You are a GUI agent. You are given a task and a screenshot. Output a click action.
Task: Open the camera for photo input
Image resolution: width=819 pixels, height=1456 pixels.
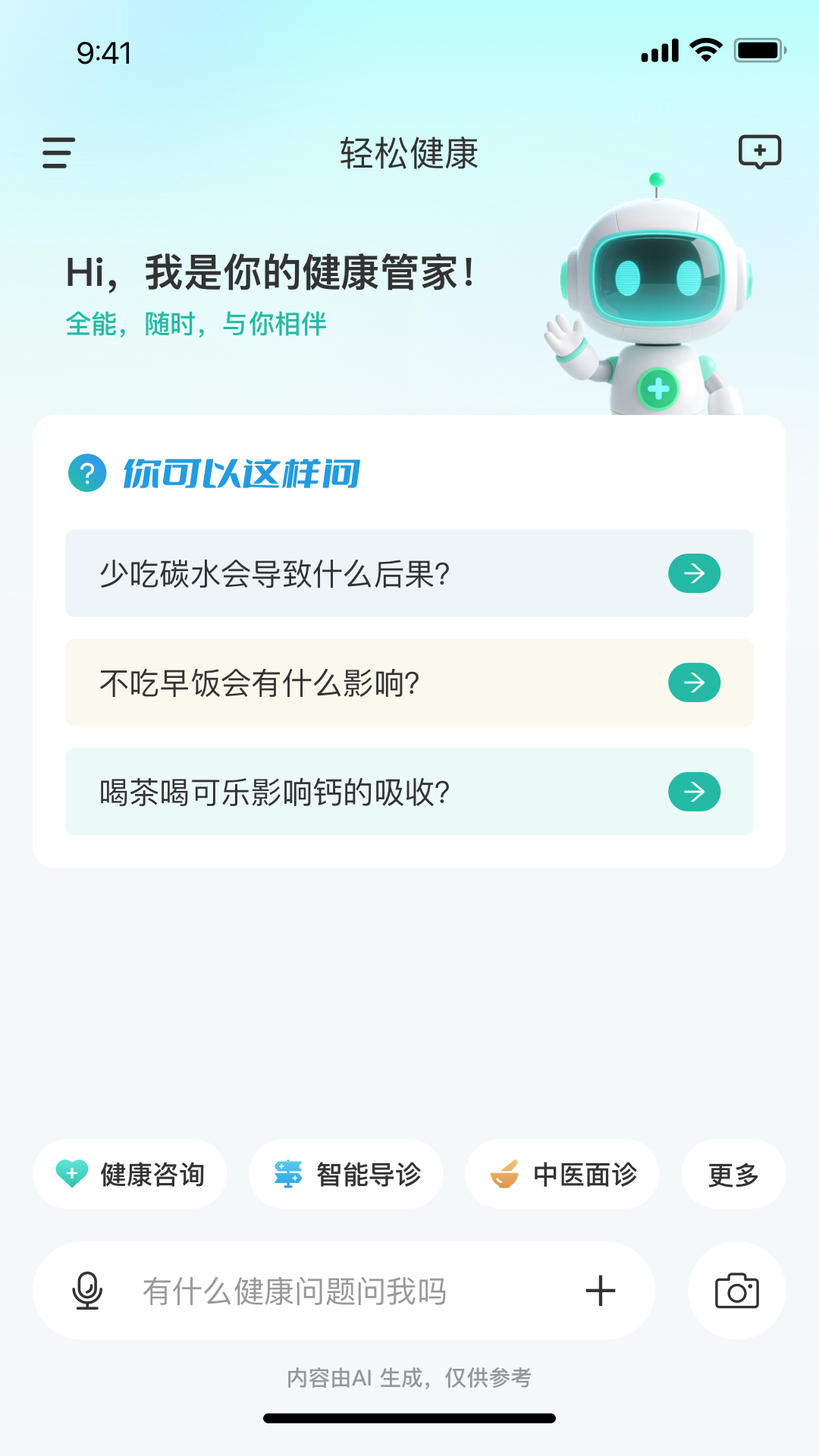736,1289
